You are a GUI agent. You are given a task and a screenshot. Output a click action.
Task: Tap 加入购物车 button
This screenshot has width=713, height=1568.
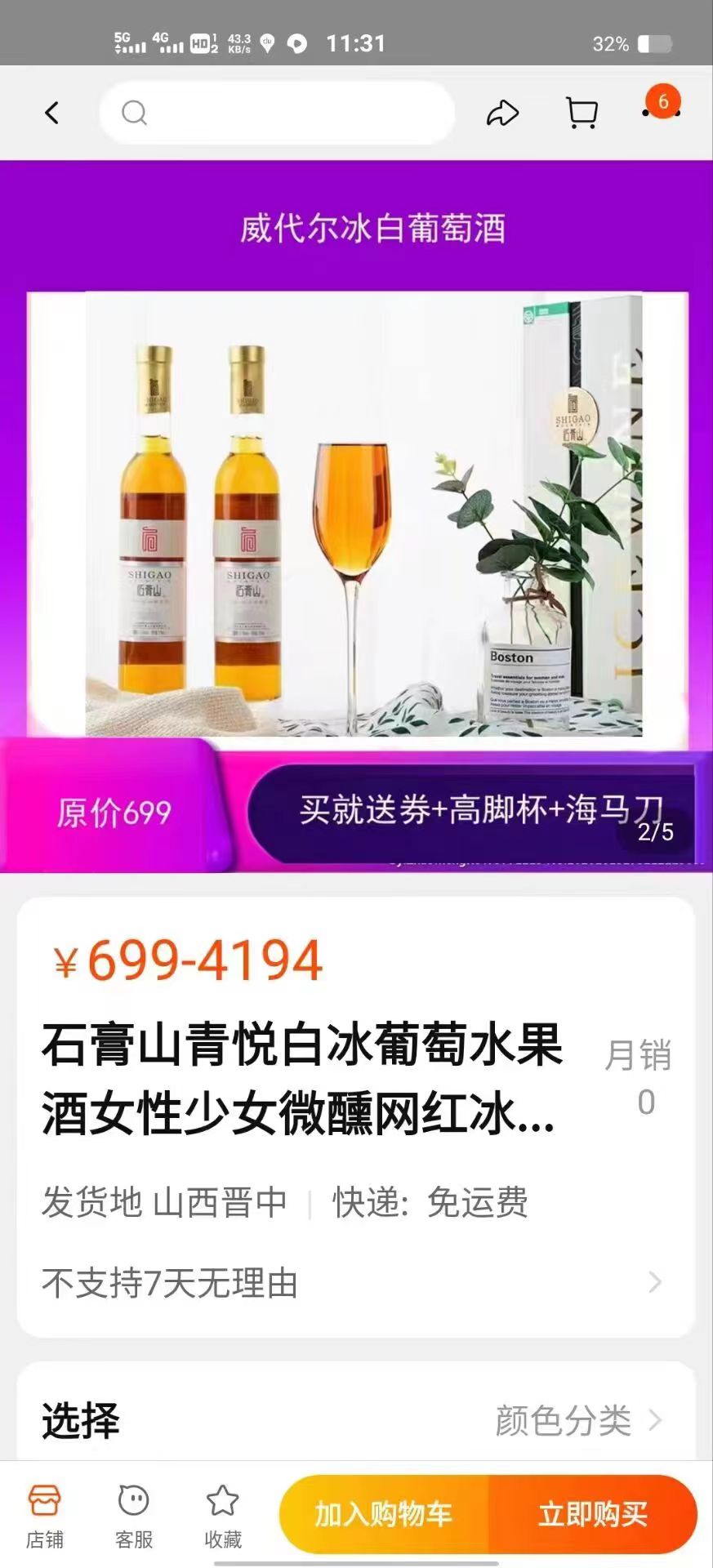[384, 1513]
